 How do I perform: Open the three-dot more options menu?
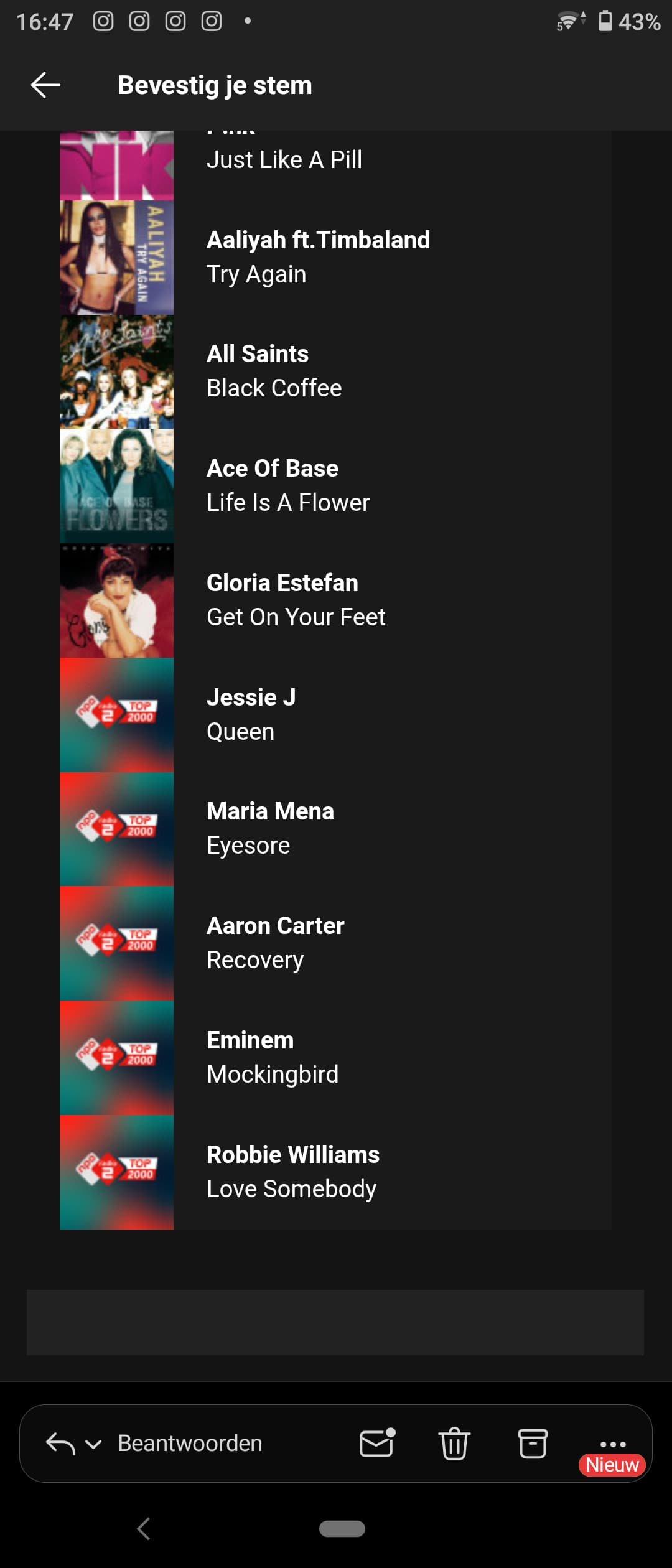(x=613, y=1444)
